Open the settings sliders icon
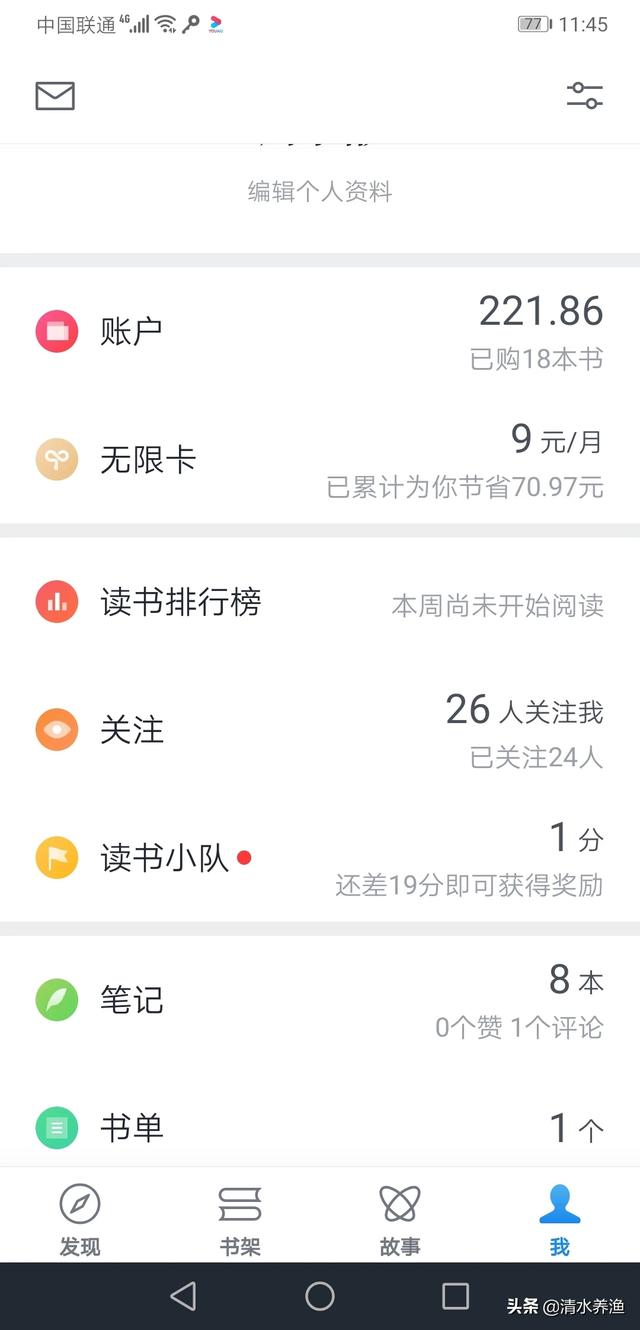 (x=584, y=96)
